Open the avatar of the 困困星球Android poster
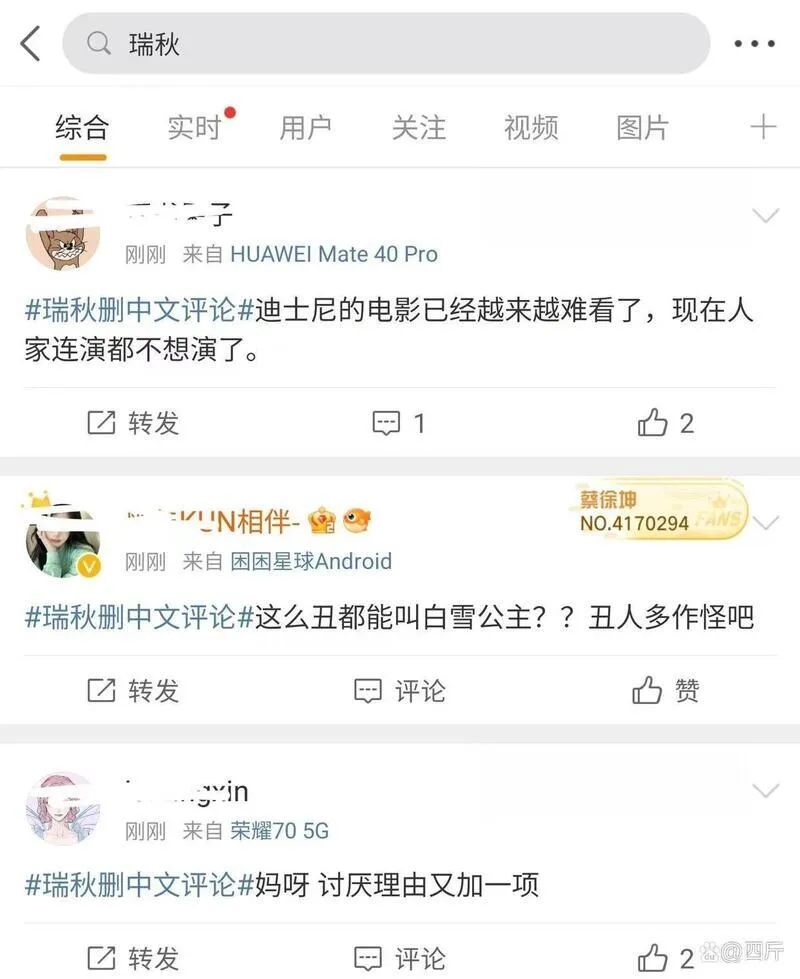The image size is (800, 979). coord(62,540)
